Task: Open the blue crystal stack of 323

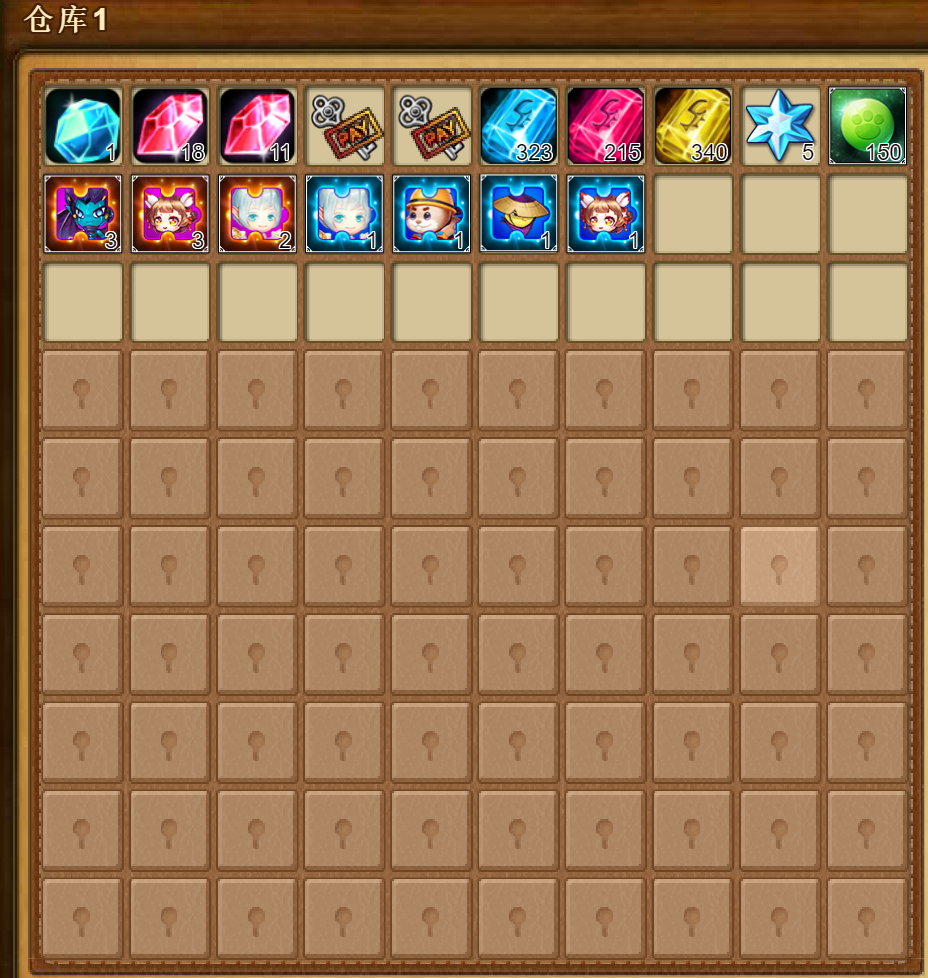Action: pos(518,126)
